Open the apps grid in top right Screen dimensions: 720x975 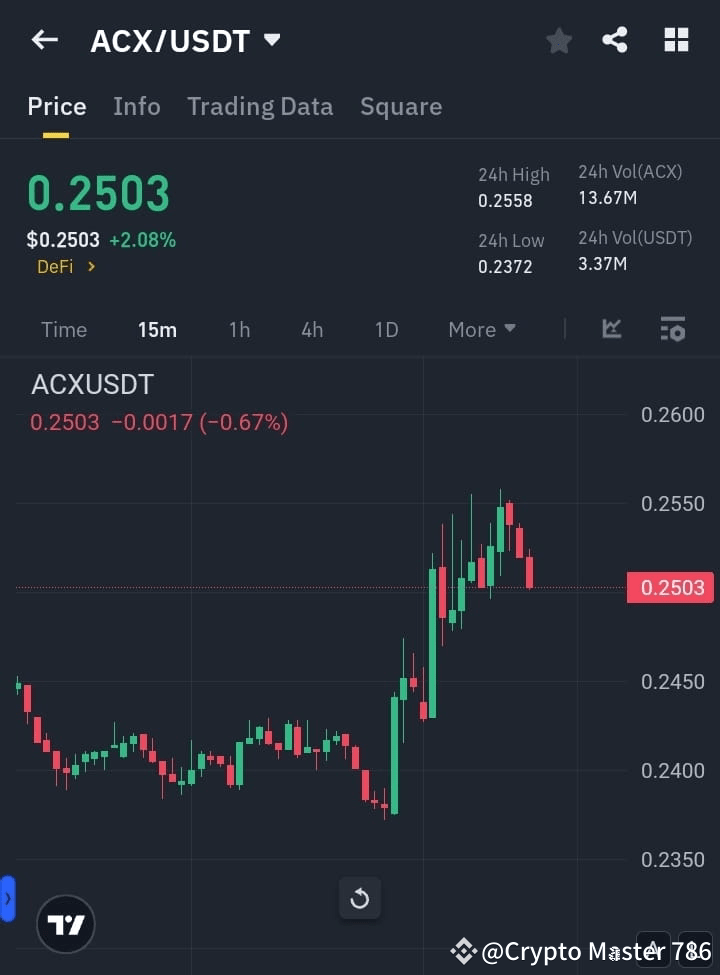[x=676, y=40]
